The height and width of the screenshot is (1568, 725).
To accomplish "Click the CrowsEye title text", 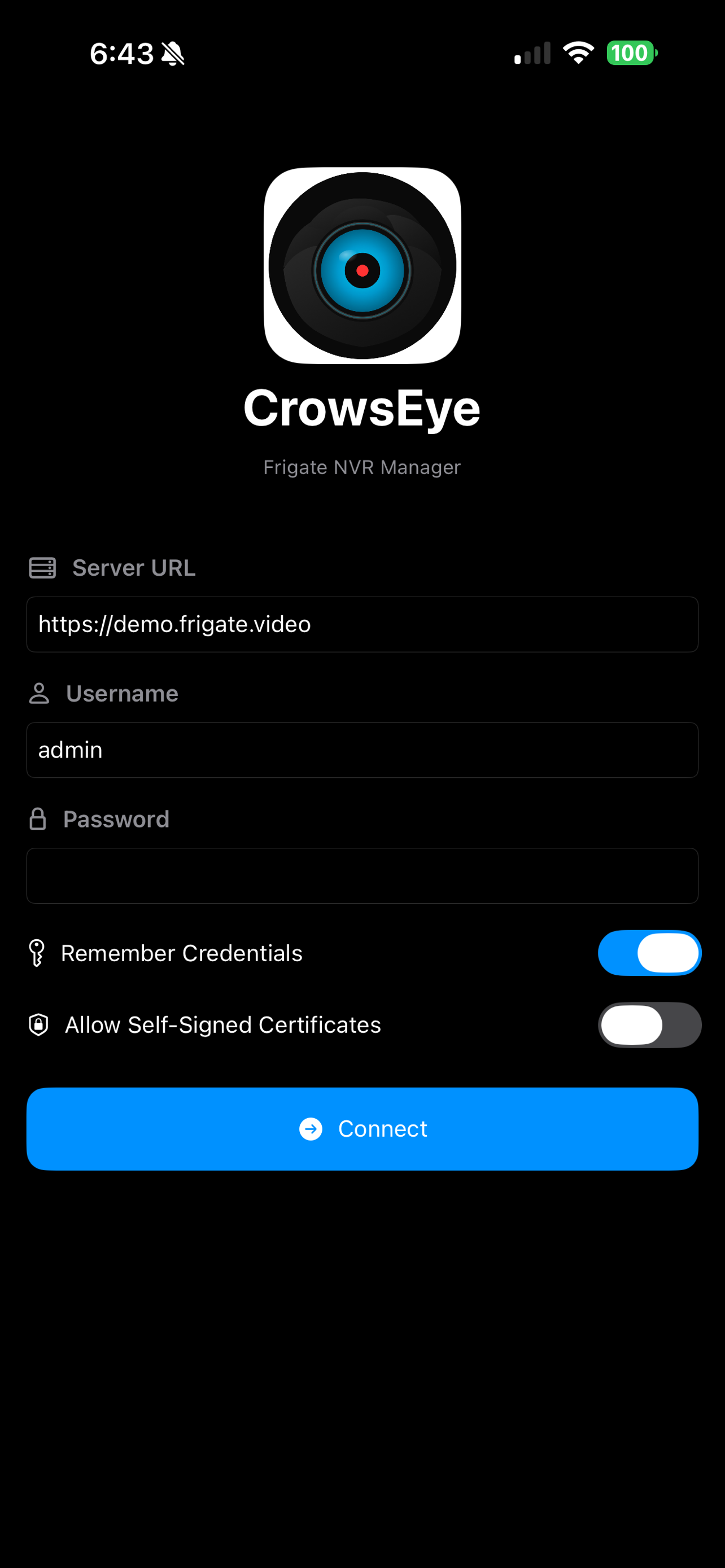I will click(362, 407).
